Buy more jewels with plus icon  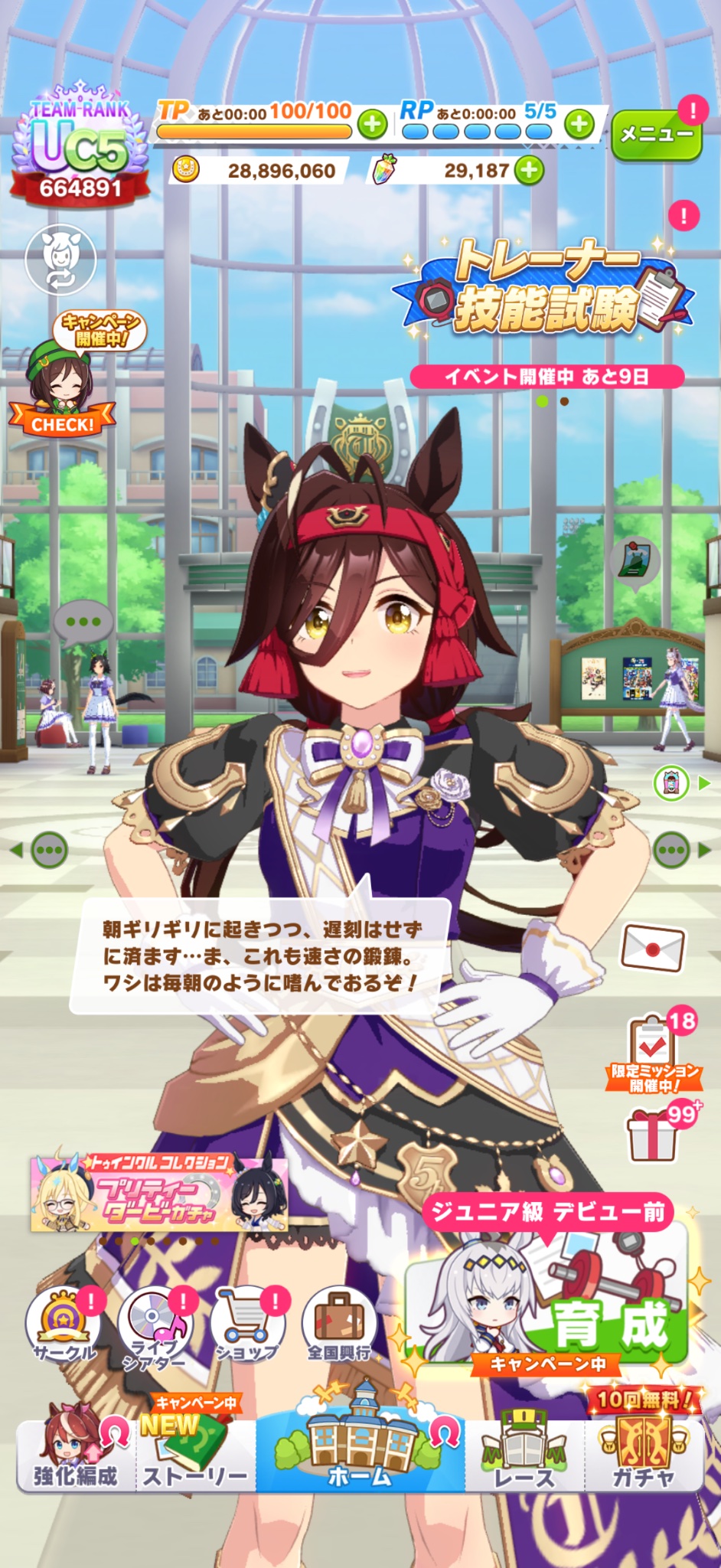point(529,170)
